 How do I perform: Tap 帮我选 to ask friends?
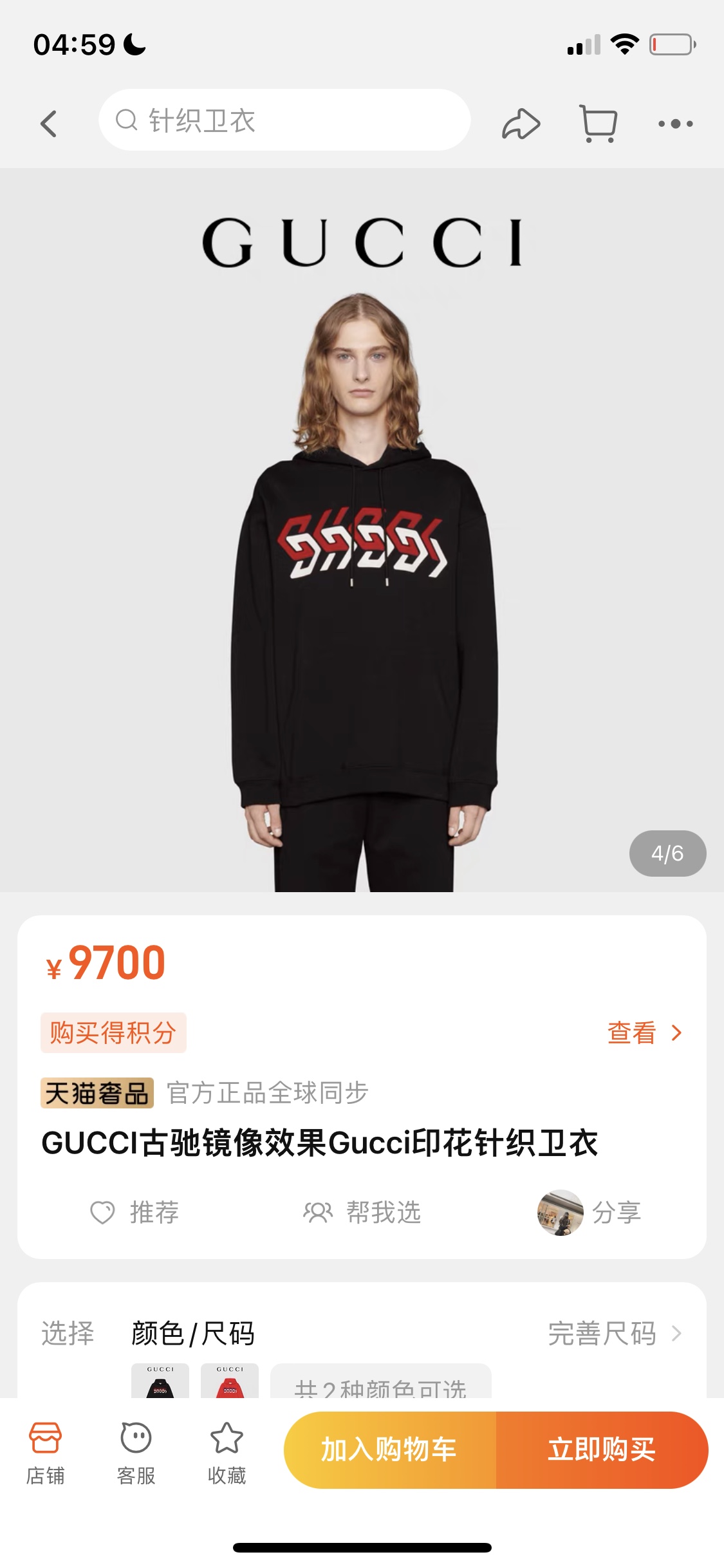click(362, 1212)
